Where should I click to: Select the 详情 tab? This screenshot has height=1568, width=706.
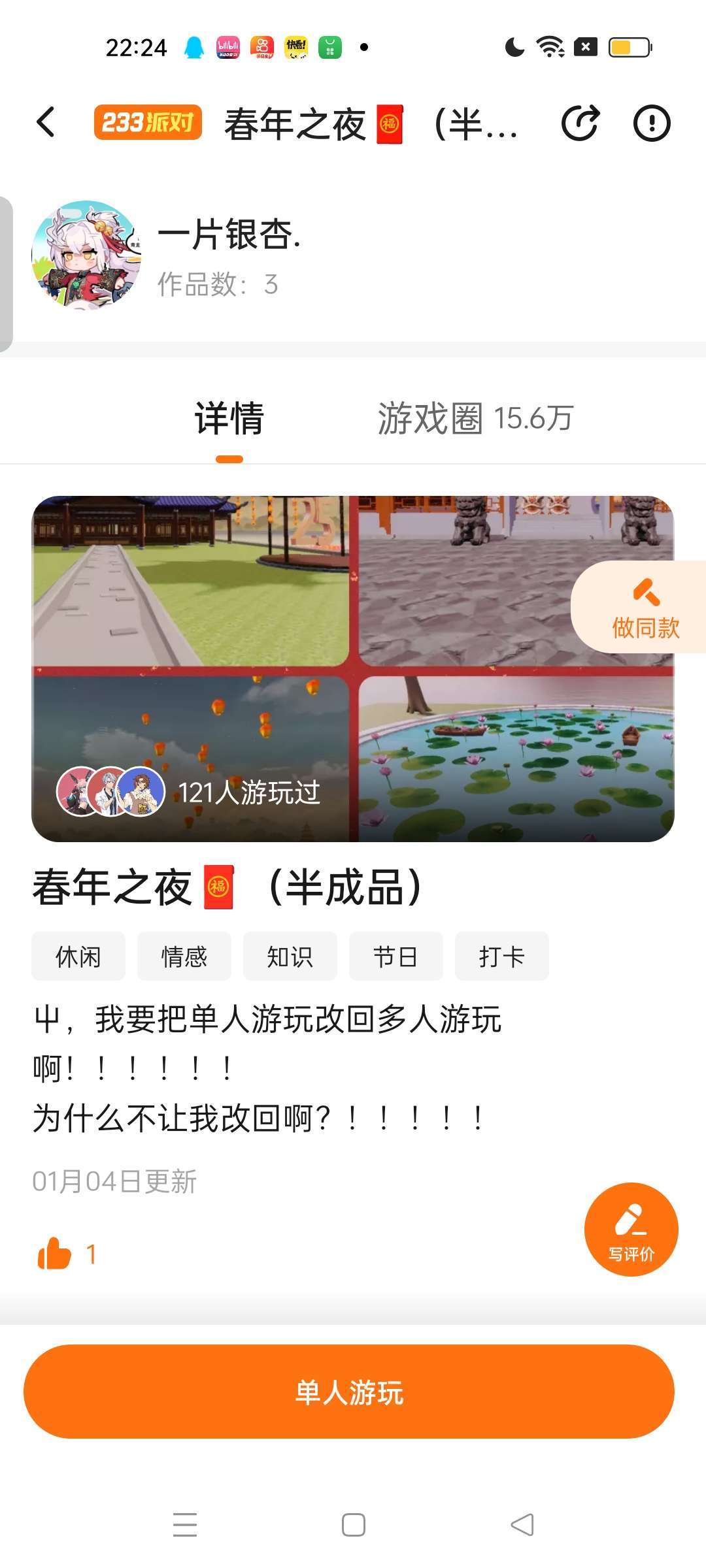229,418
